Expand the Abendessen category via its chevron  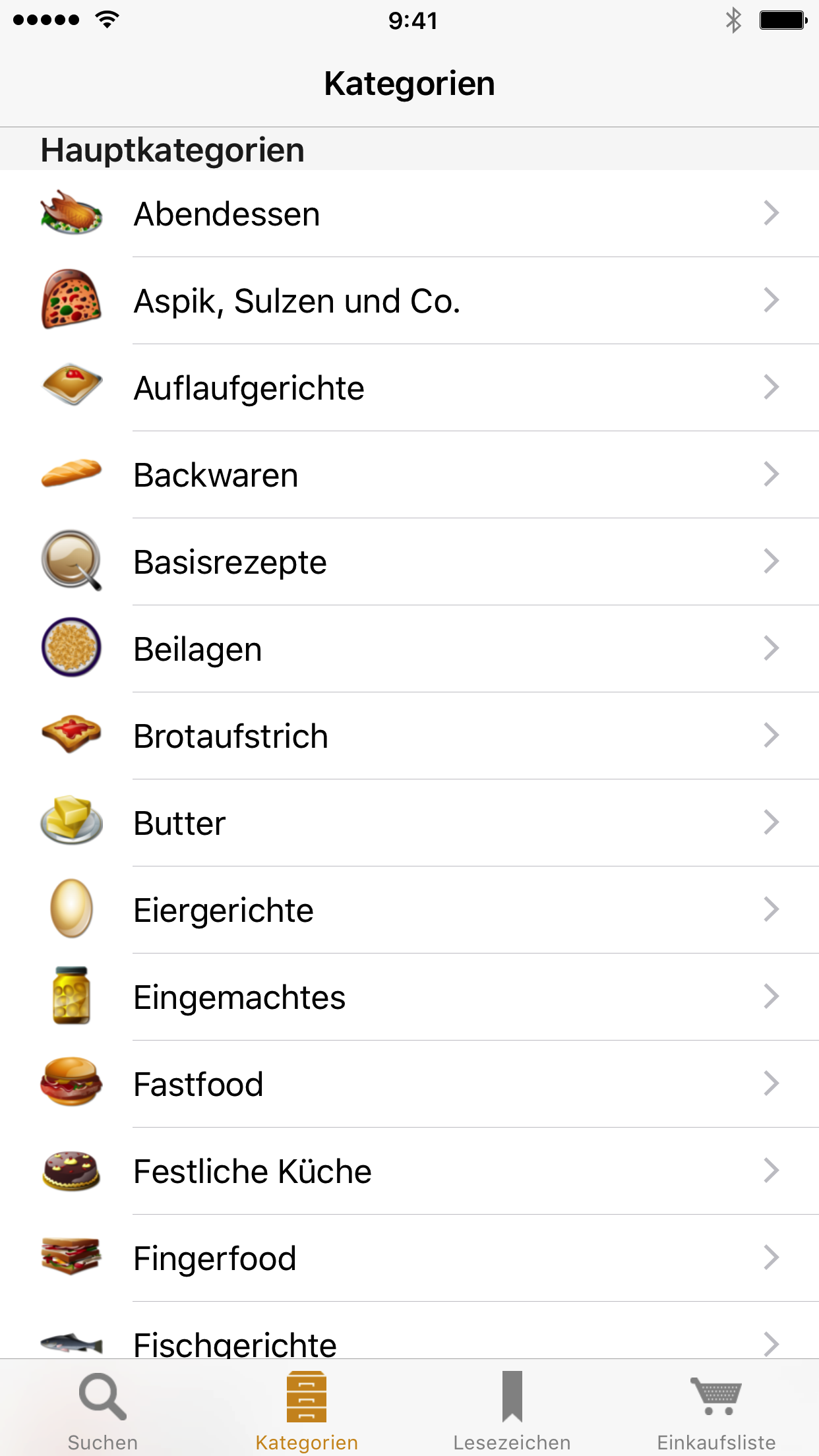pos(770,214)
